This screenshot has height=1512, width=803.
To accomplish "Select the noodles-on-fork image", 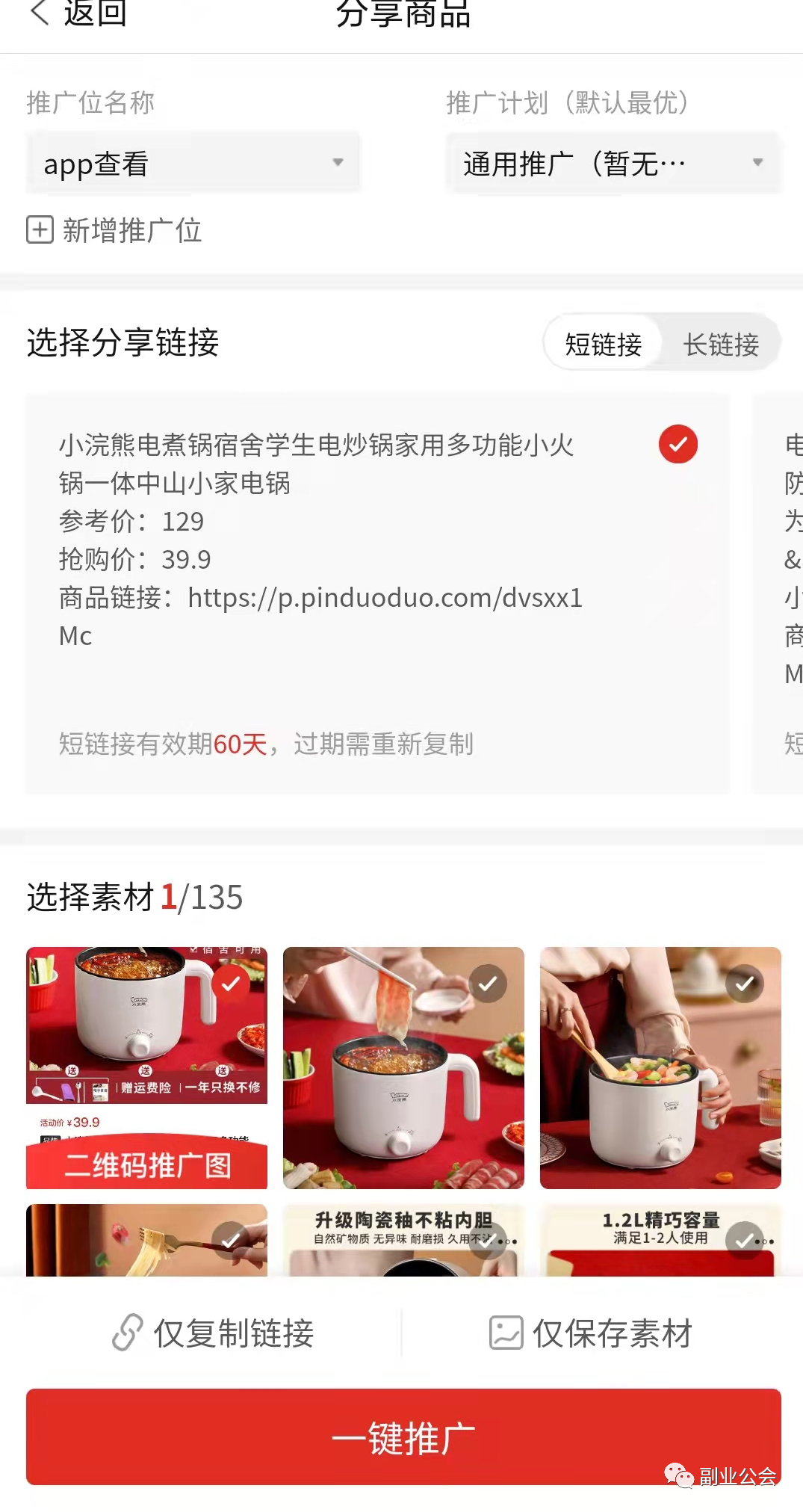I will pyautogui.click(x=231, y=1240).
